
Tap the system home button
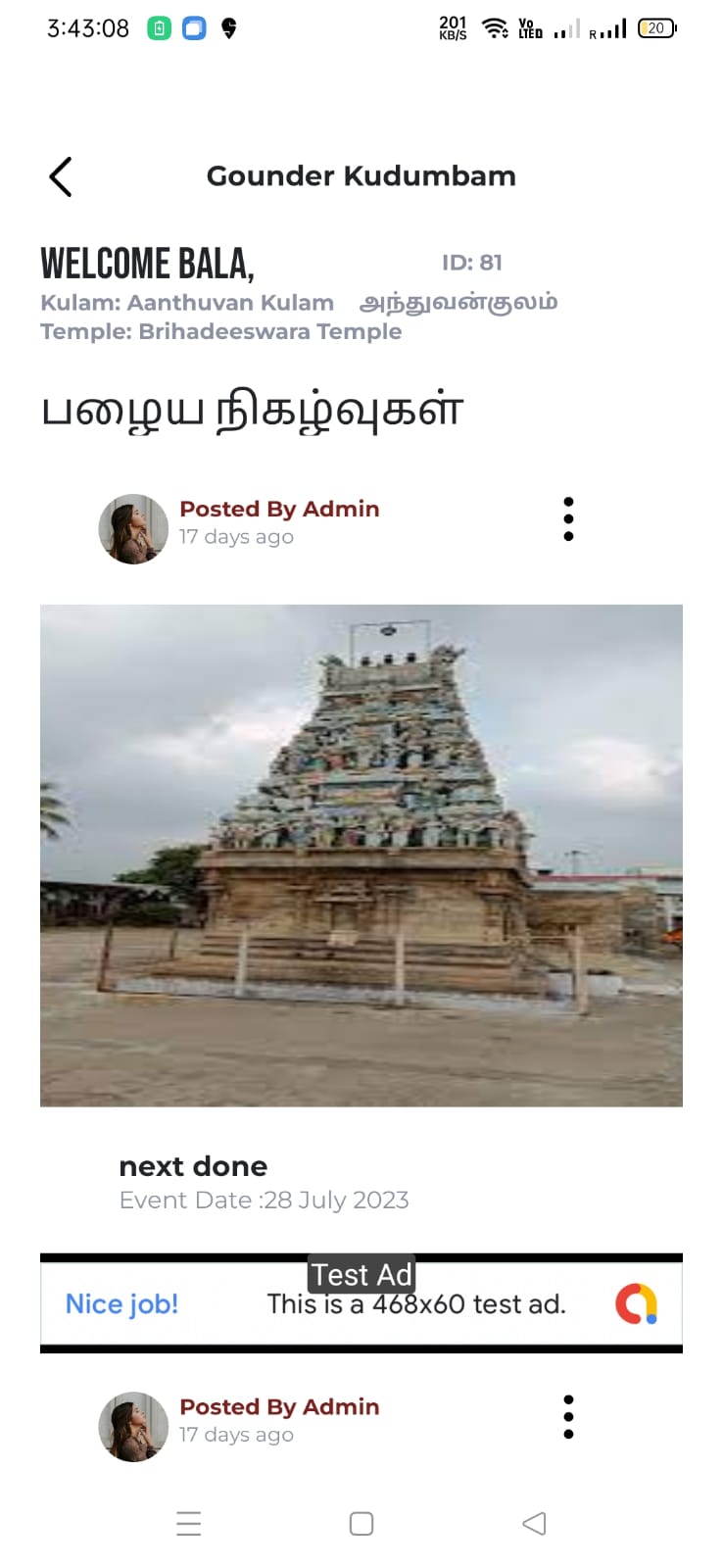tap(361, 1524)
